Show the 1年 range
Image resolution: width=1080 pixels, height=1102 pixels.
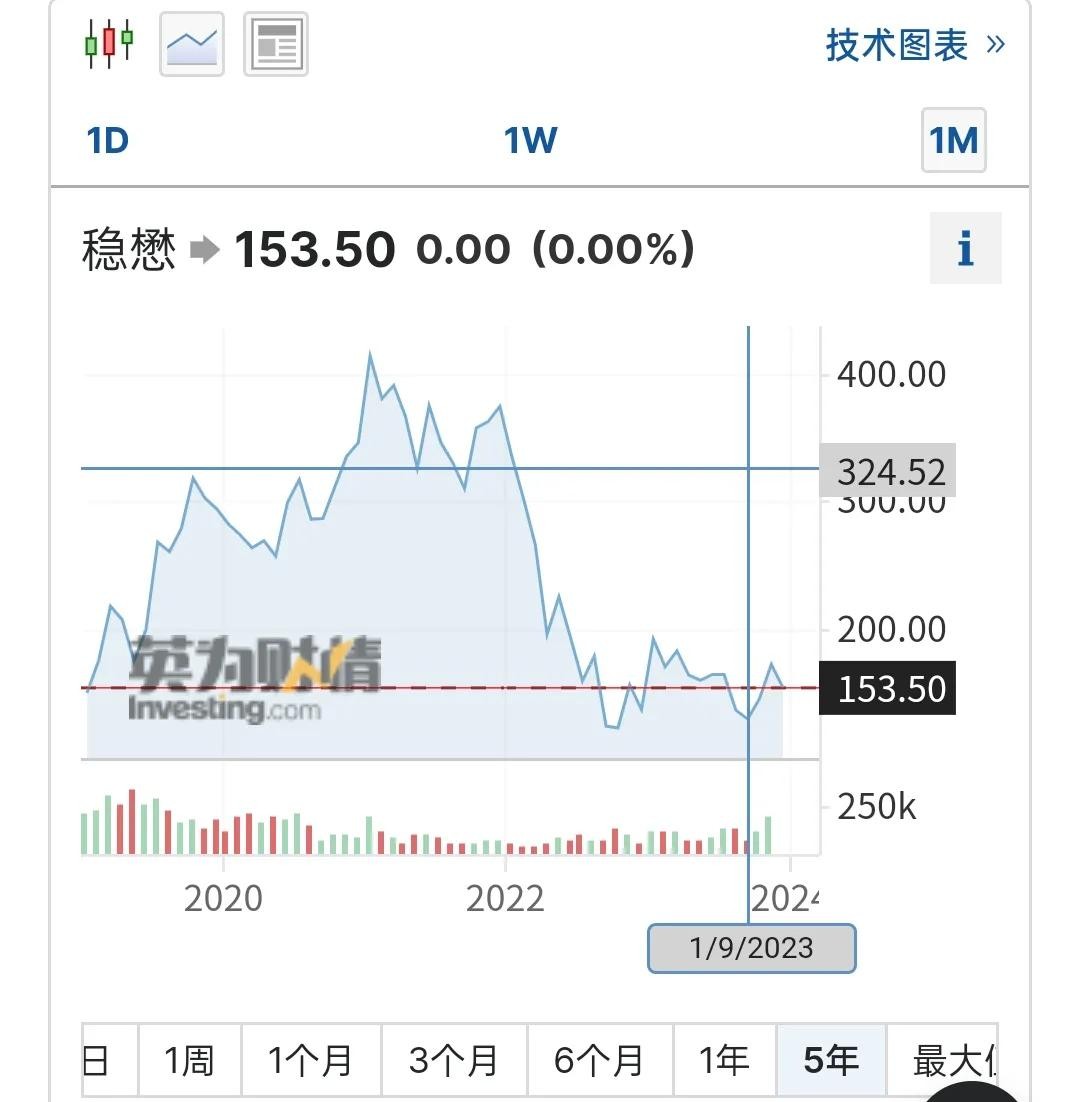(724, 1060)
